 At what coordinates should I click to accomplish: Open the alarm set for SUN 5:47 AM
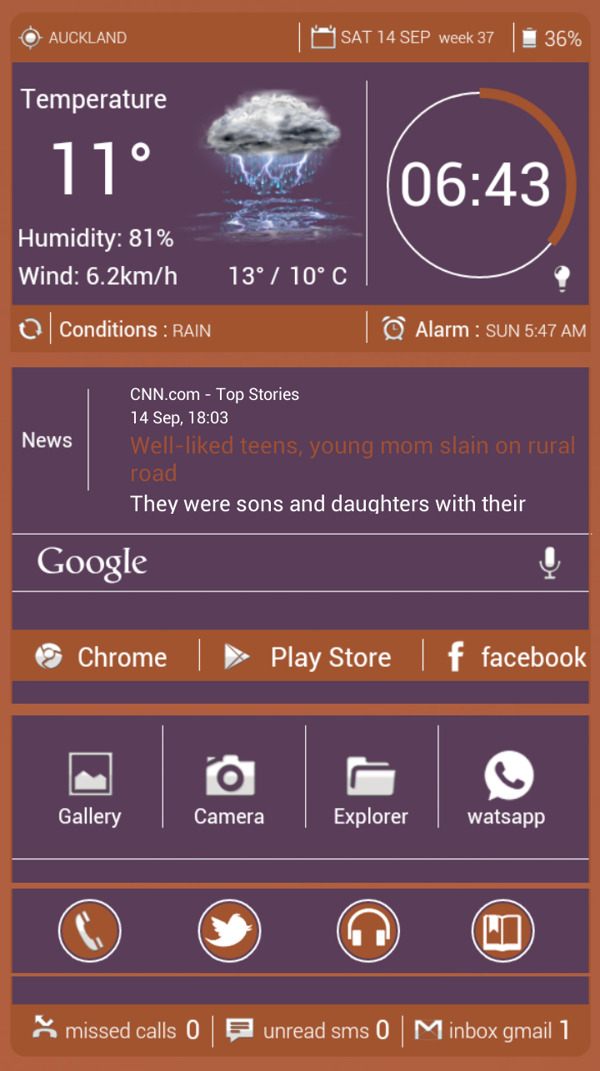(485, 329)
